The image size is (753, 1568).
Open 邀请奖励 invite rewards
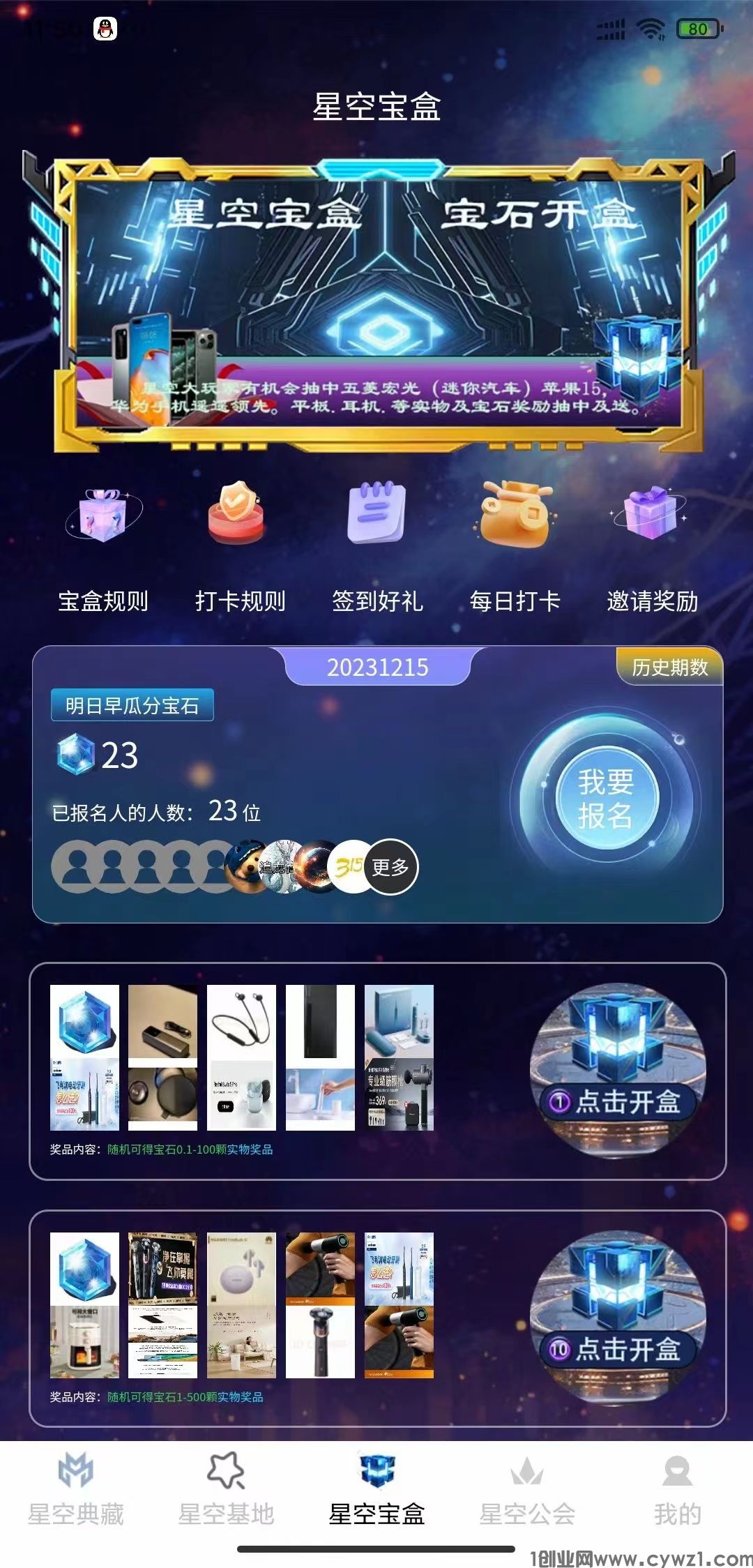[x=652, y=551]
